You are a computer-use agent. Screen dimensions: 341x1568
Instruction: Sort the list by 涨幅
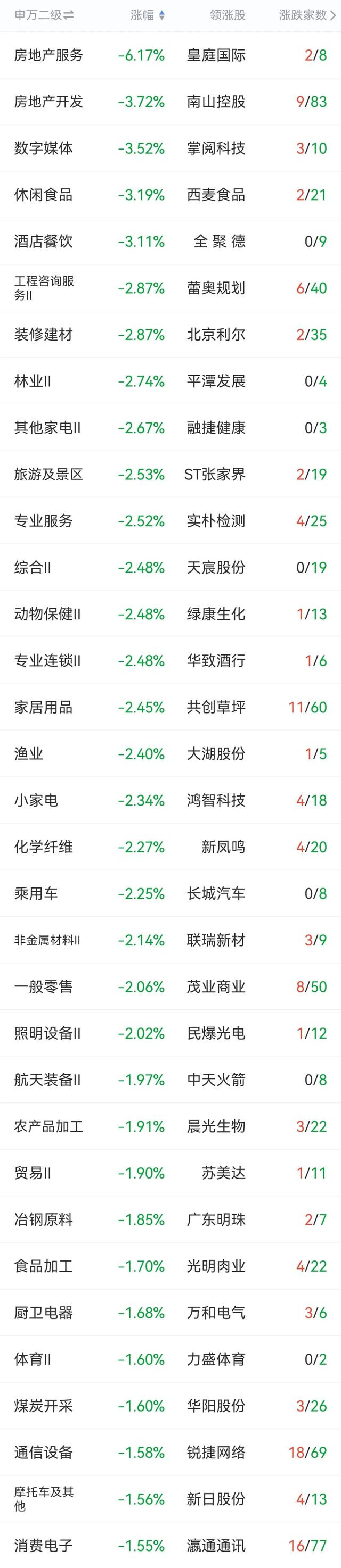148,15
